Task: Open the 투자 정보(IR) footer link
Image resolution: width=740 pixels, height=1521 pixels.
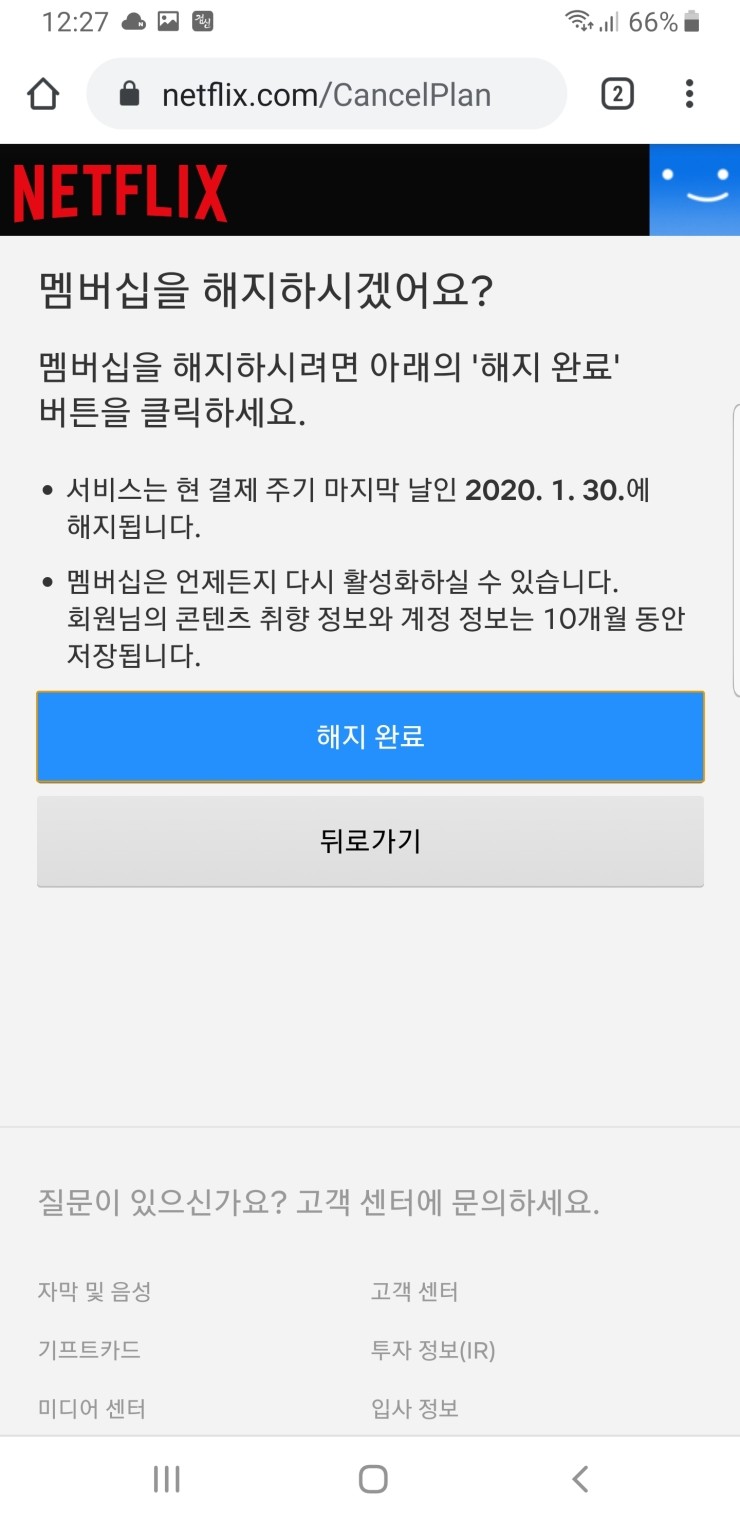Action: [433, 1350]
